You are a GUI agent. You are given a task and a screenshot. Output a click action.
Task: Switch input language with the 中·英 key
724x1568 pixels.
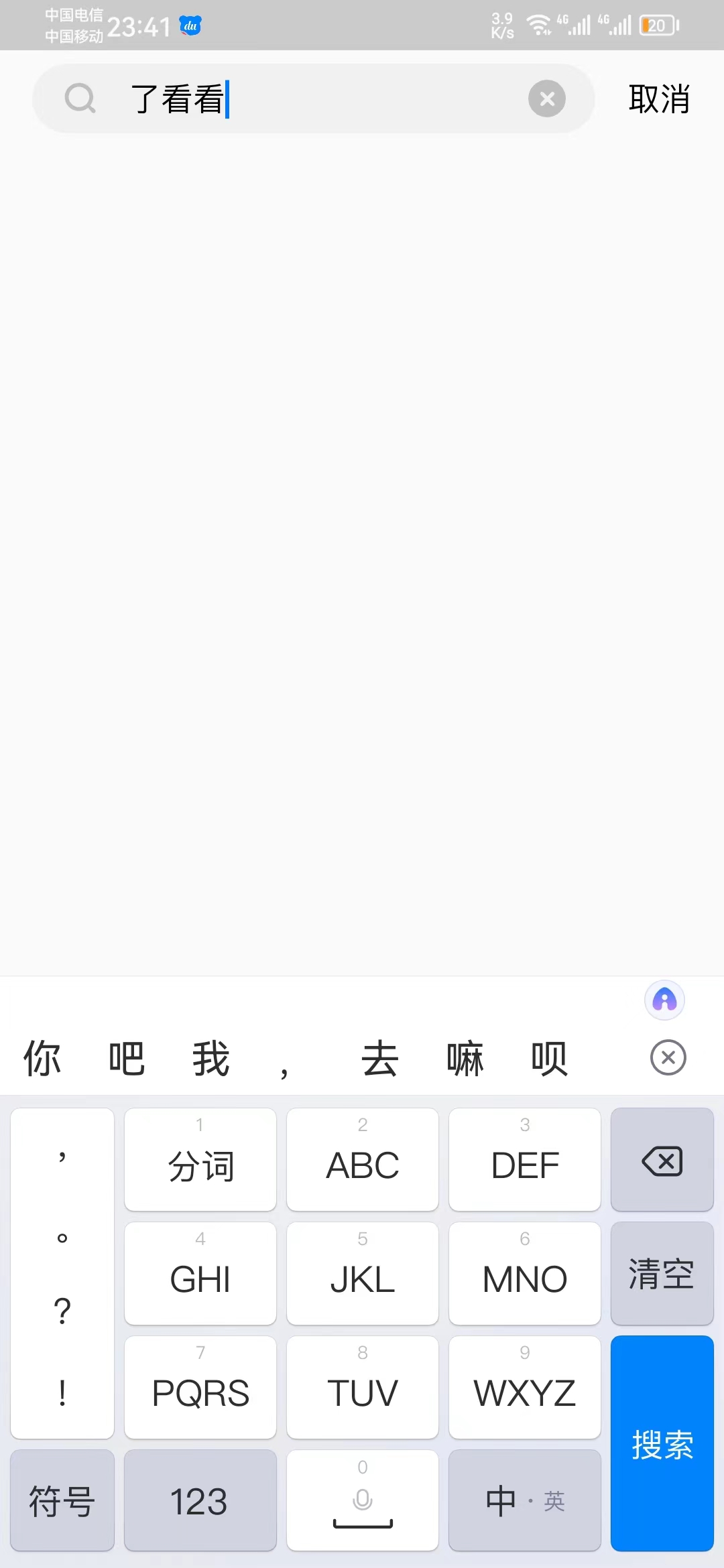524,1501
